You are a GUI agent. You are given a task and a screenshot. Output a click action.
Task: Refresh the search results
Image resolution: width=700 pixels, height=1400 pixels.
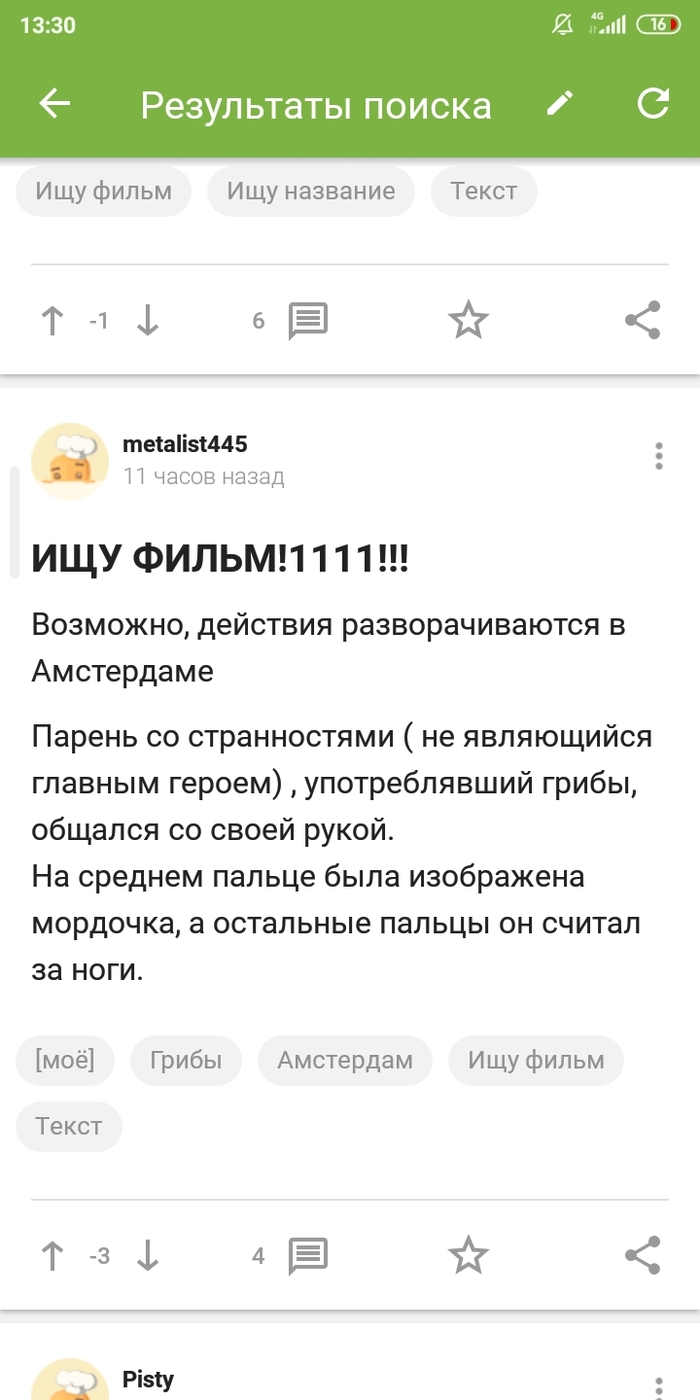pos(652,104)
